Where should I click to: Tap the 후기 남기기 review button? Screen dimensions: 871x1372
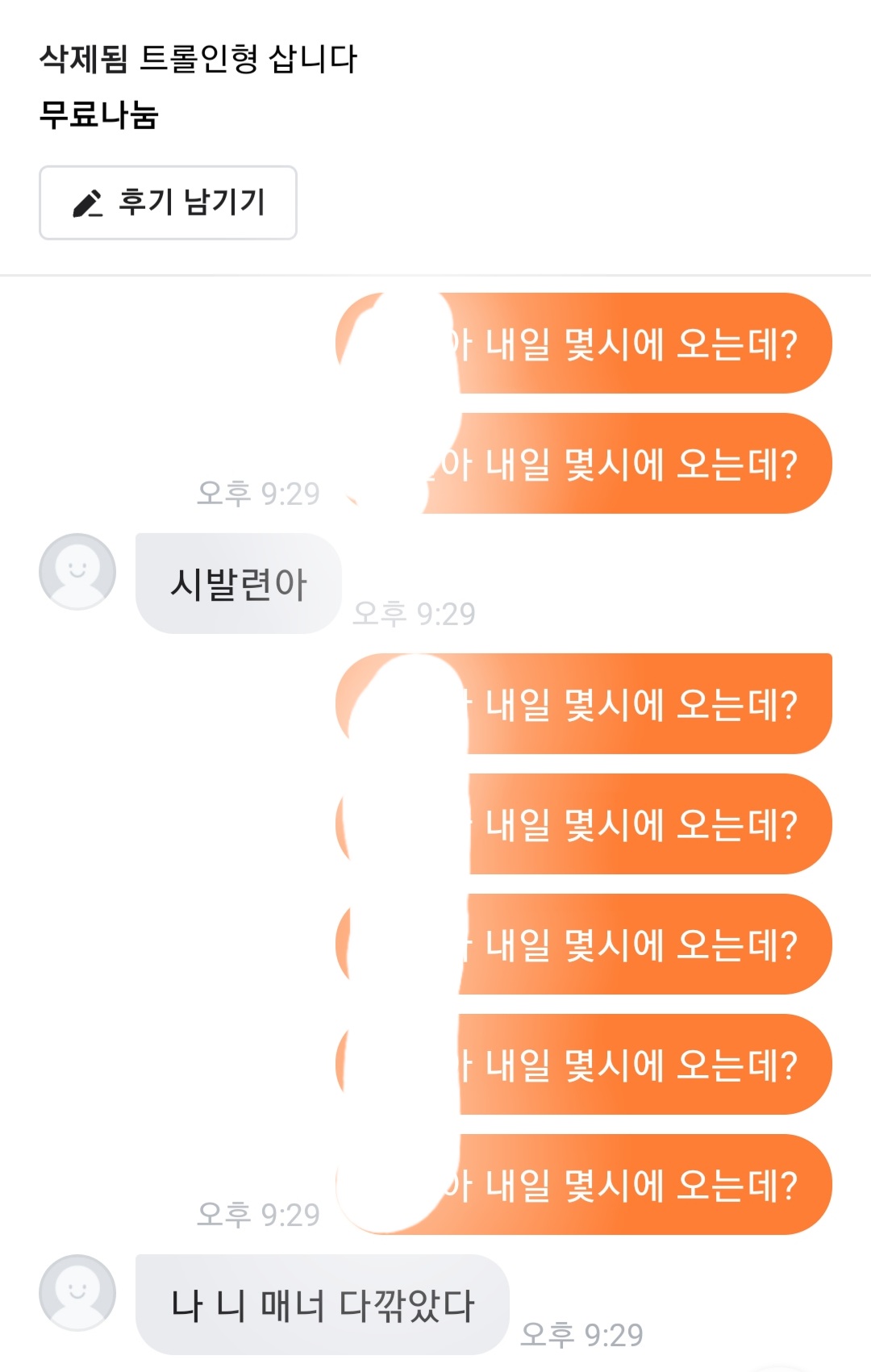coord(168,202)
